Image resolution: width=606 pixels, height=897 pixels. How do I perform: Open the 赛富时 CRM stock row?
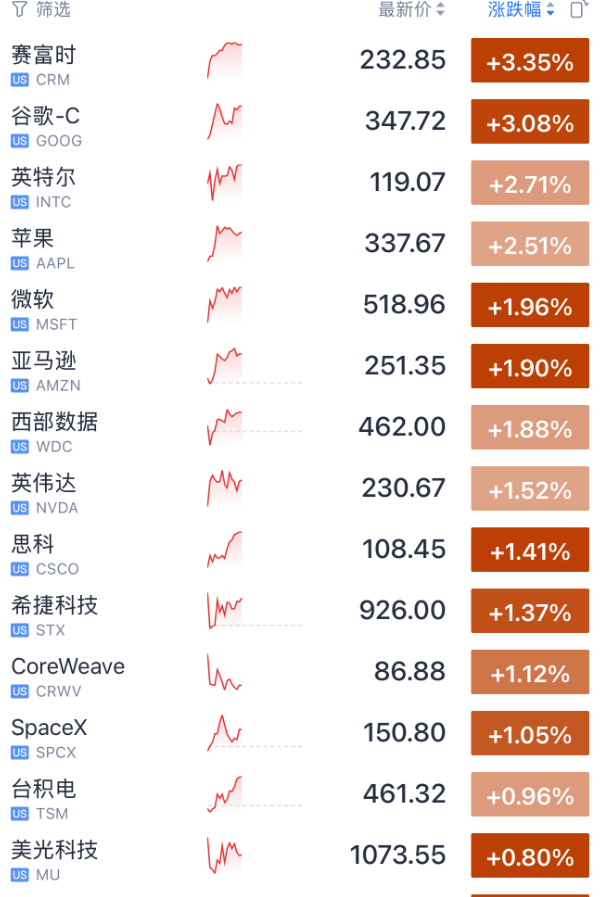pos(303,61)
